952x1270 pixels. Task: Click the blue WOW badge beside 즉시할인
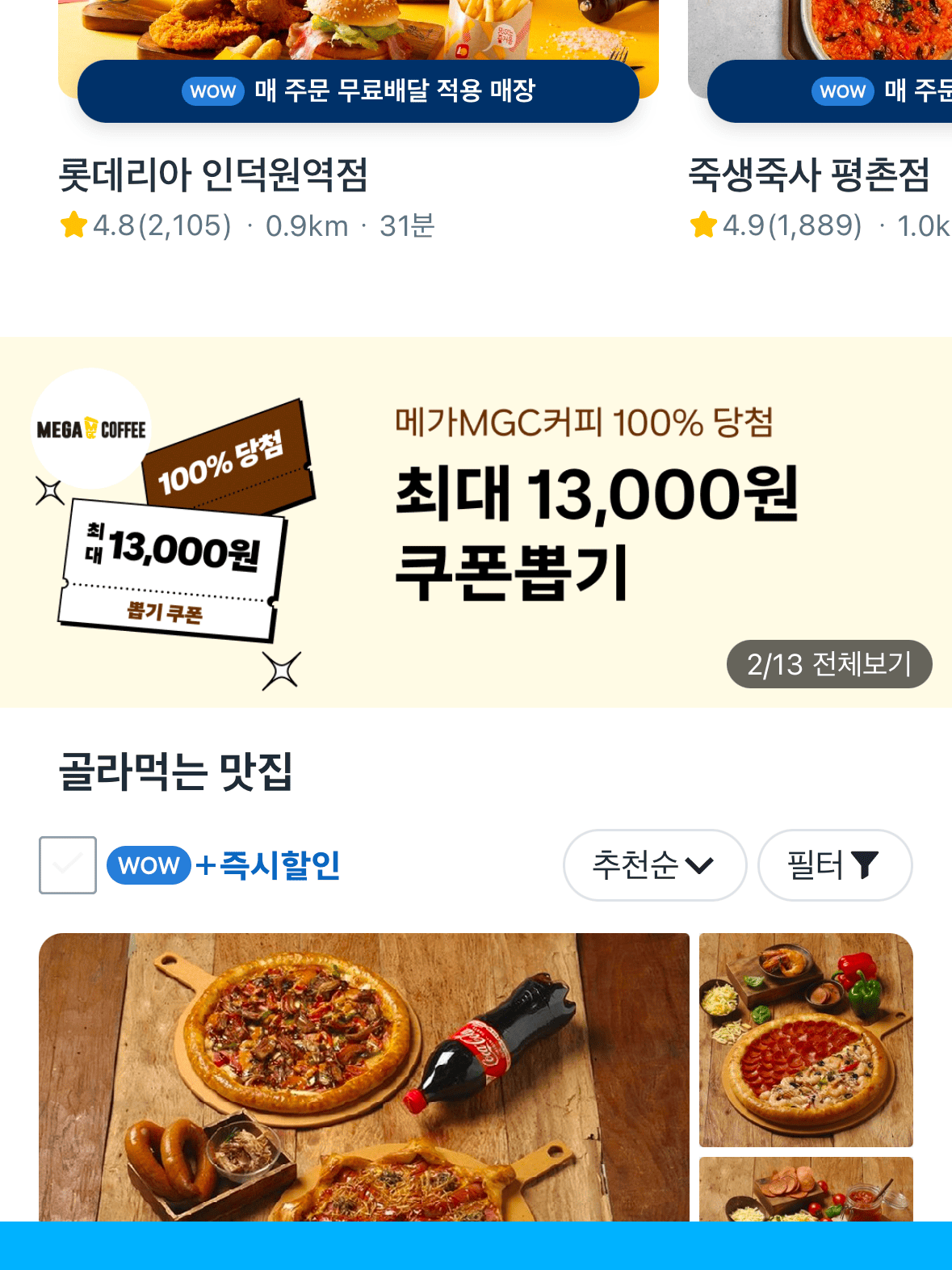pyautogui.click(x=149, y=865)
